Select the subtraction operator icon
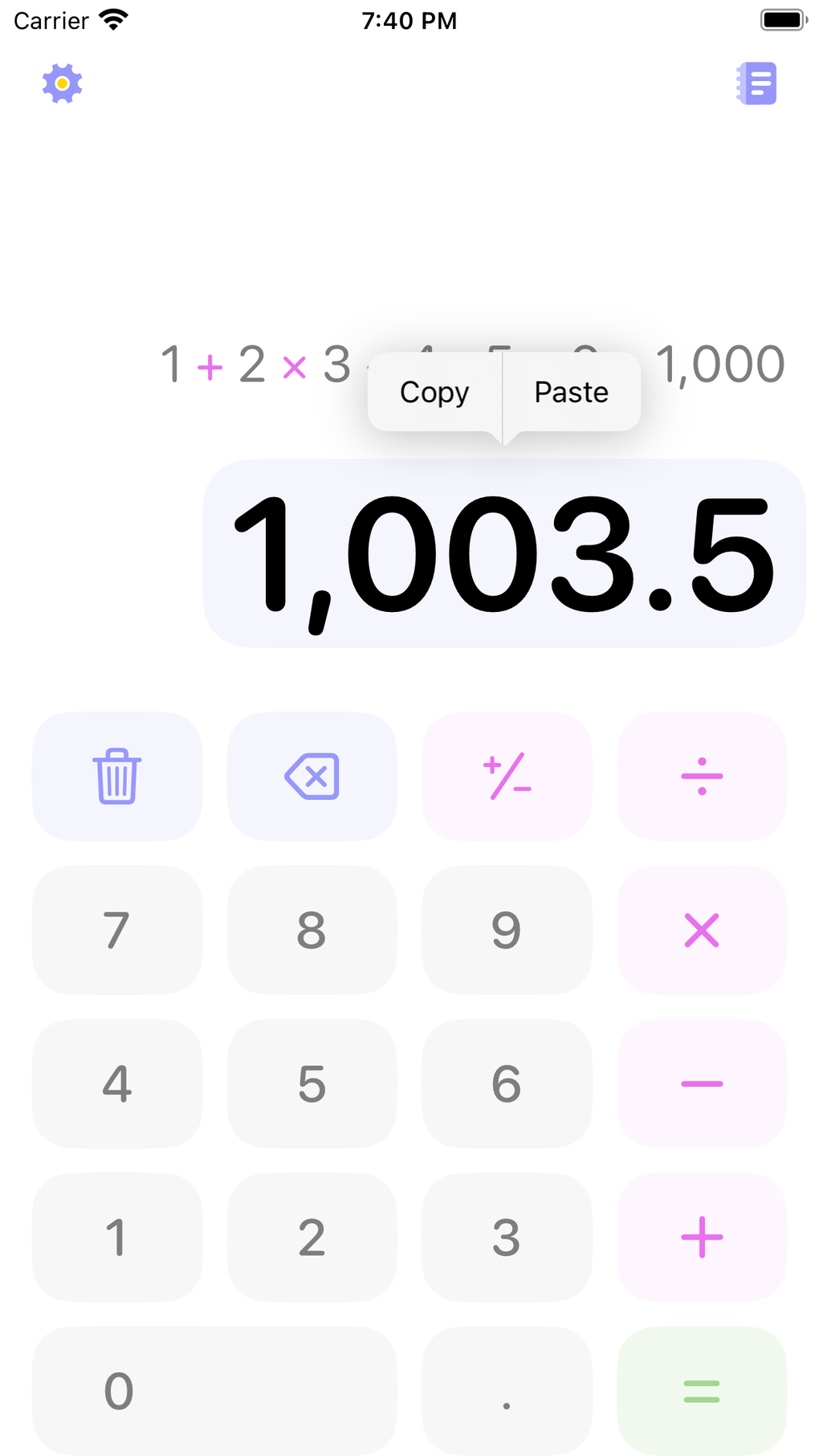 pos(701,1083)
